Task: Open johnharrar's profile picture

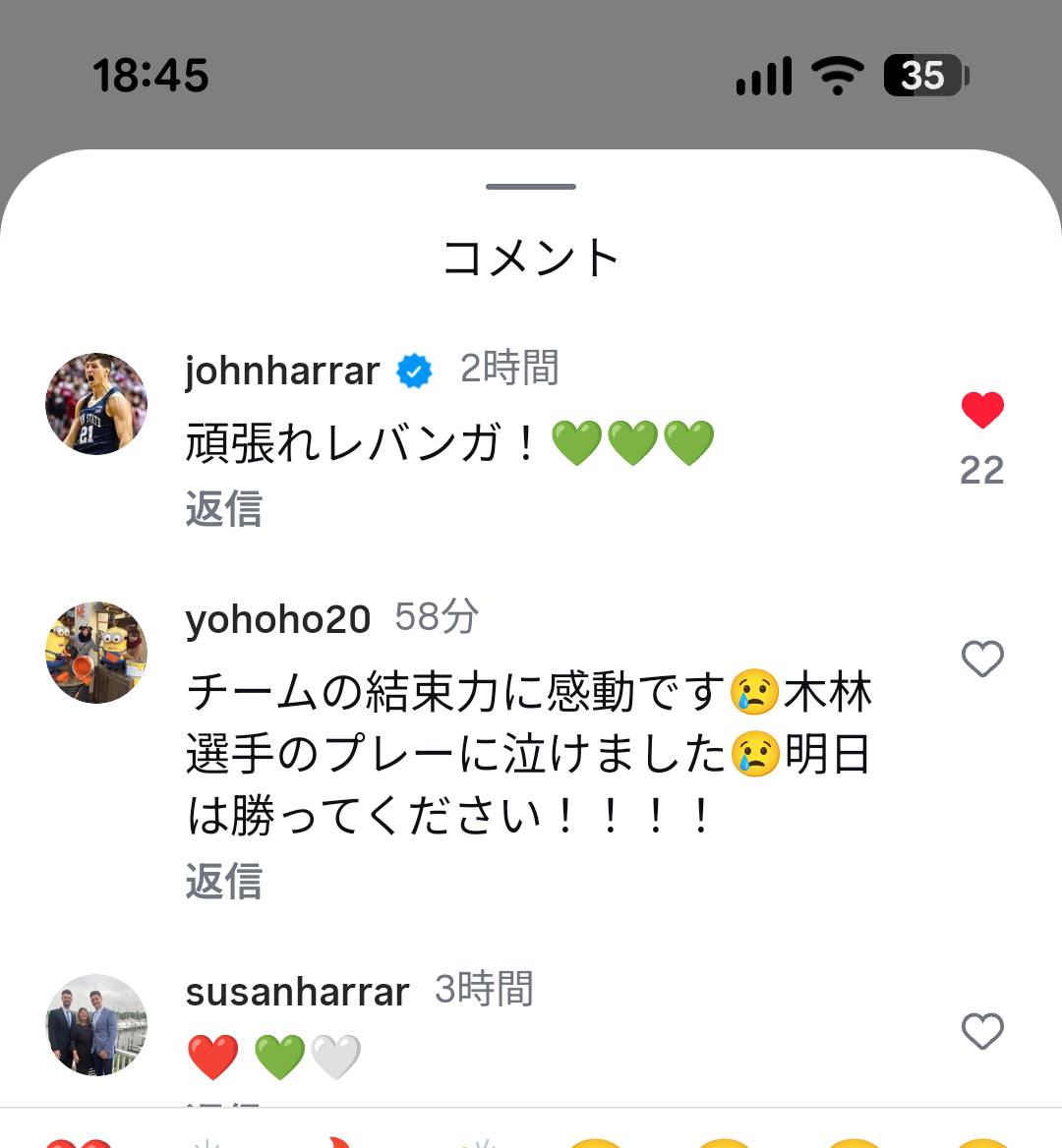Action: tap(96, 404)
